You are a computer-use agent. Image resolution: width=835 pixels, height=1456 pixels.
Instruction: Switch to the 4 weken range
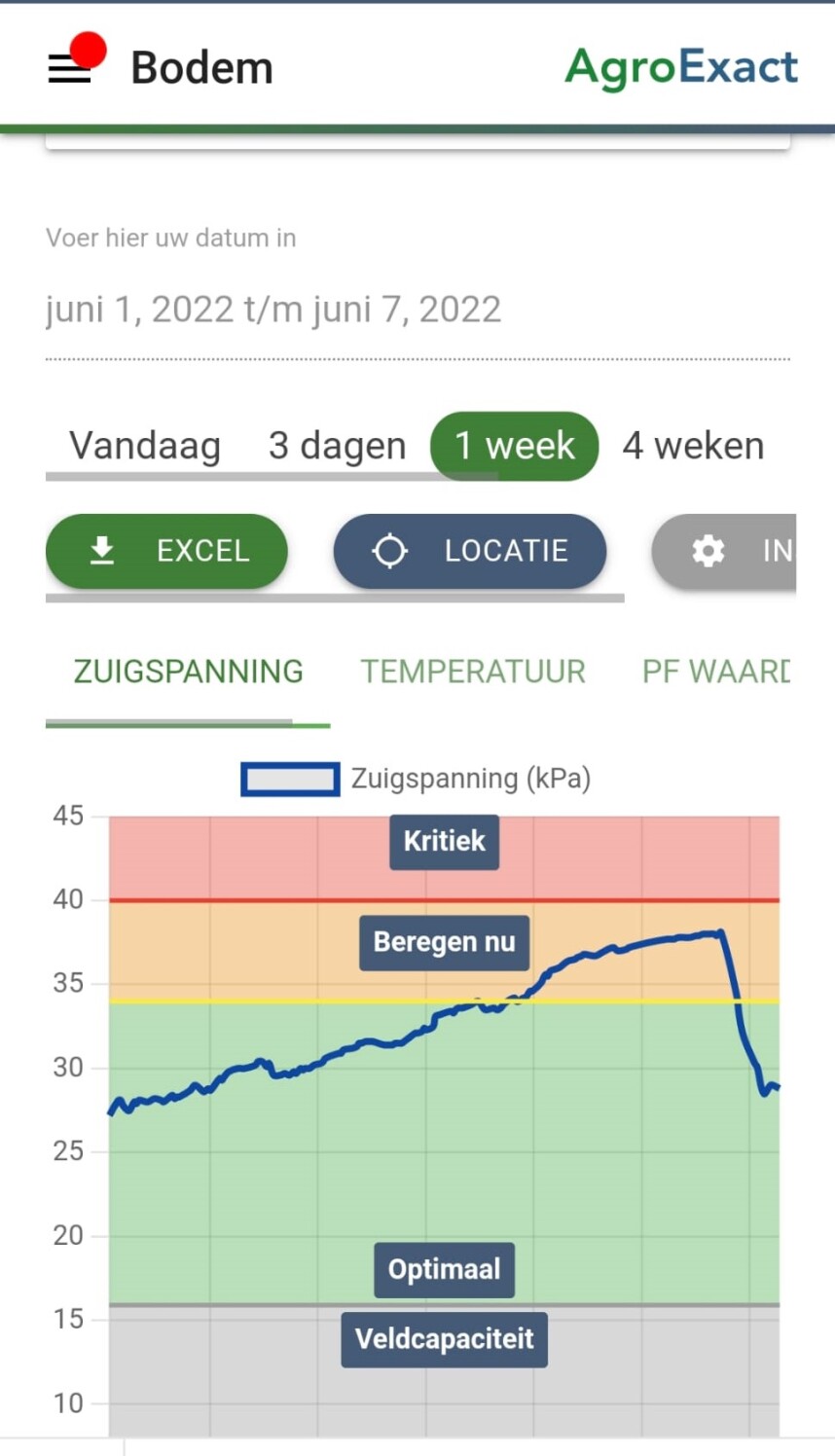coord(693,446)
